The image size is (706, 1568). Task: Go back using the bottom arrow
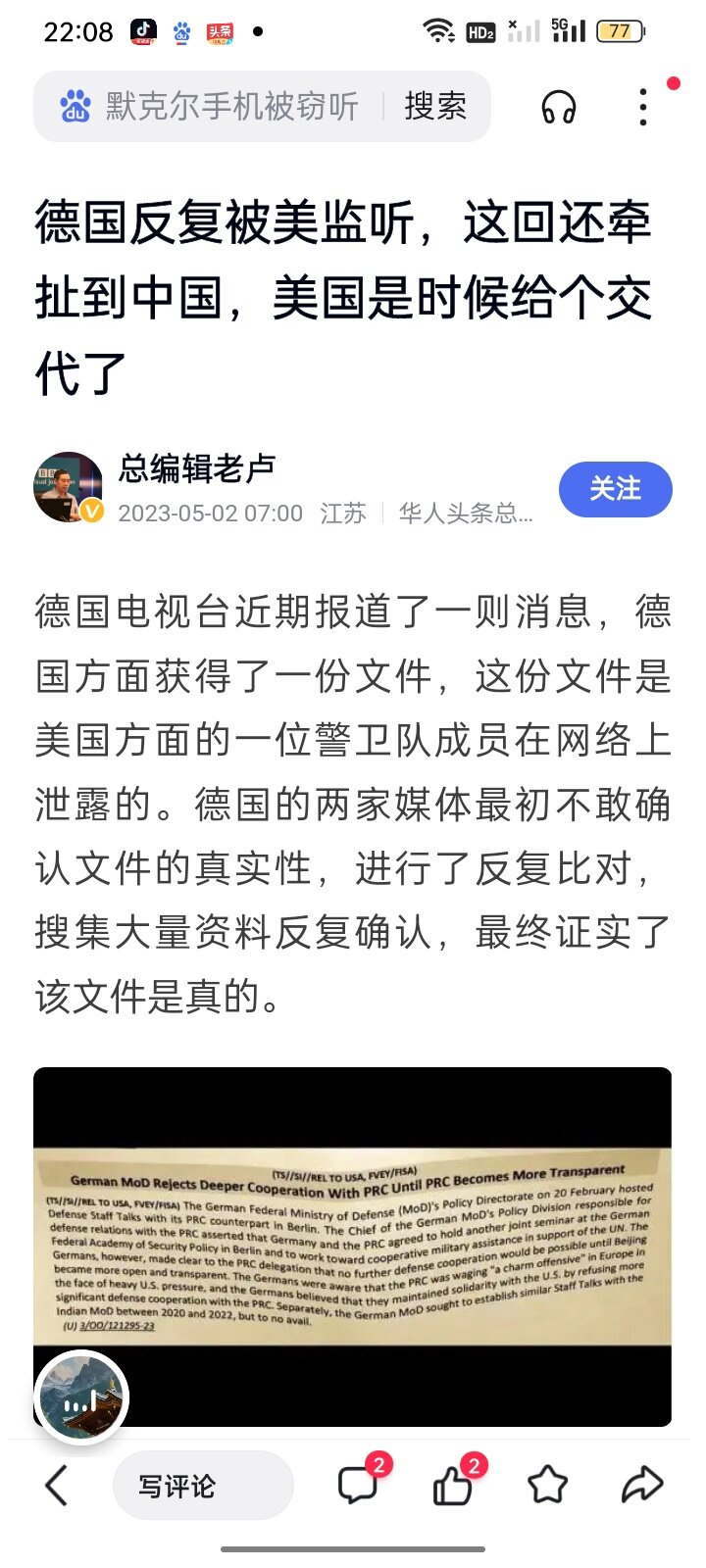(57, 1486)
